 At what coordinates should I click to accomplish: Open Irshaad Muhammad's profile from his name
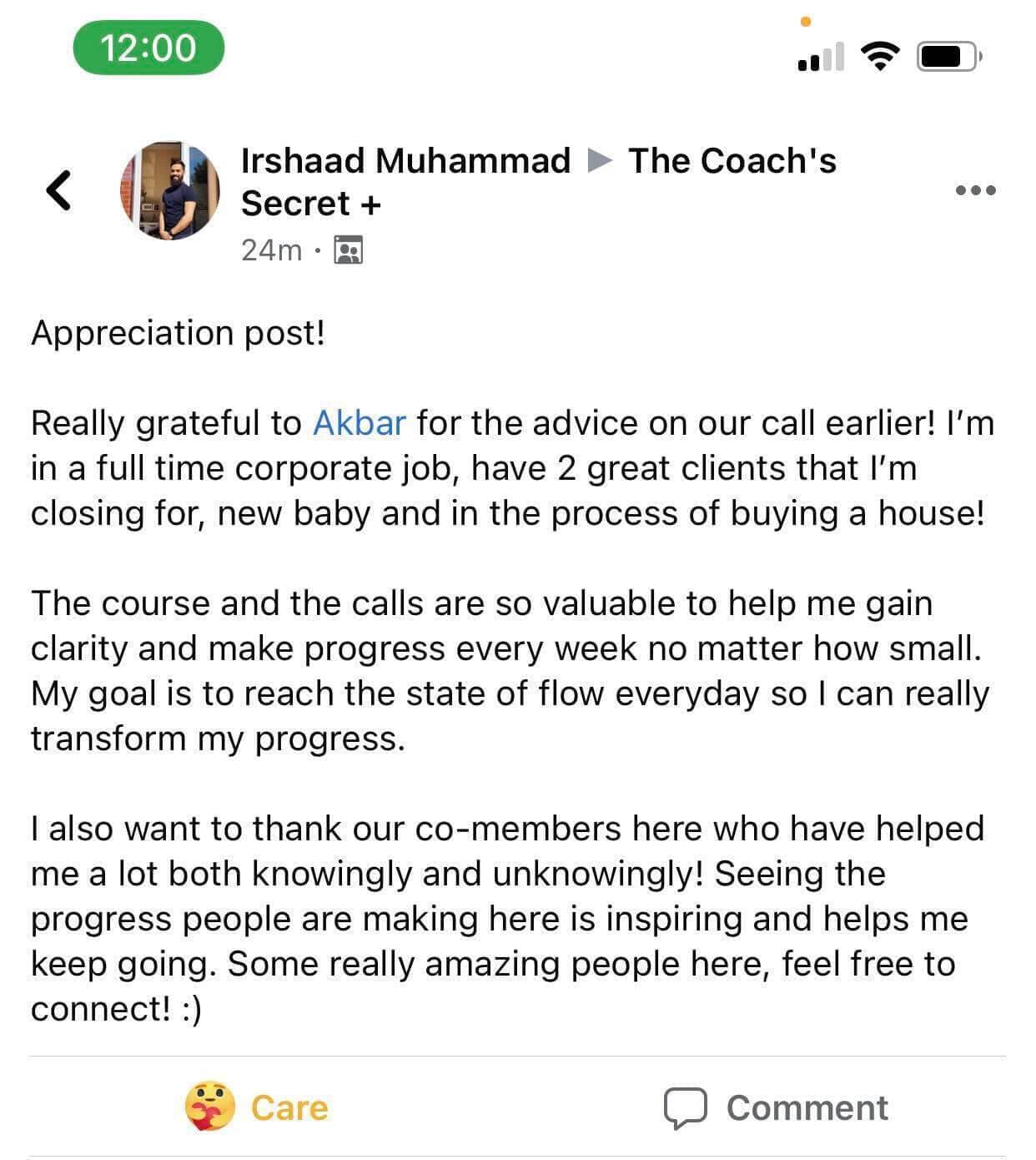(x=405, y=161)
